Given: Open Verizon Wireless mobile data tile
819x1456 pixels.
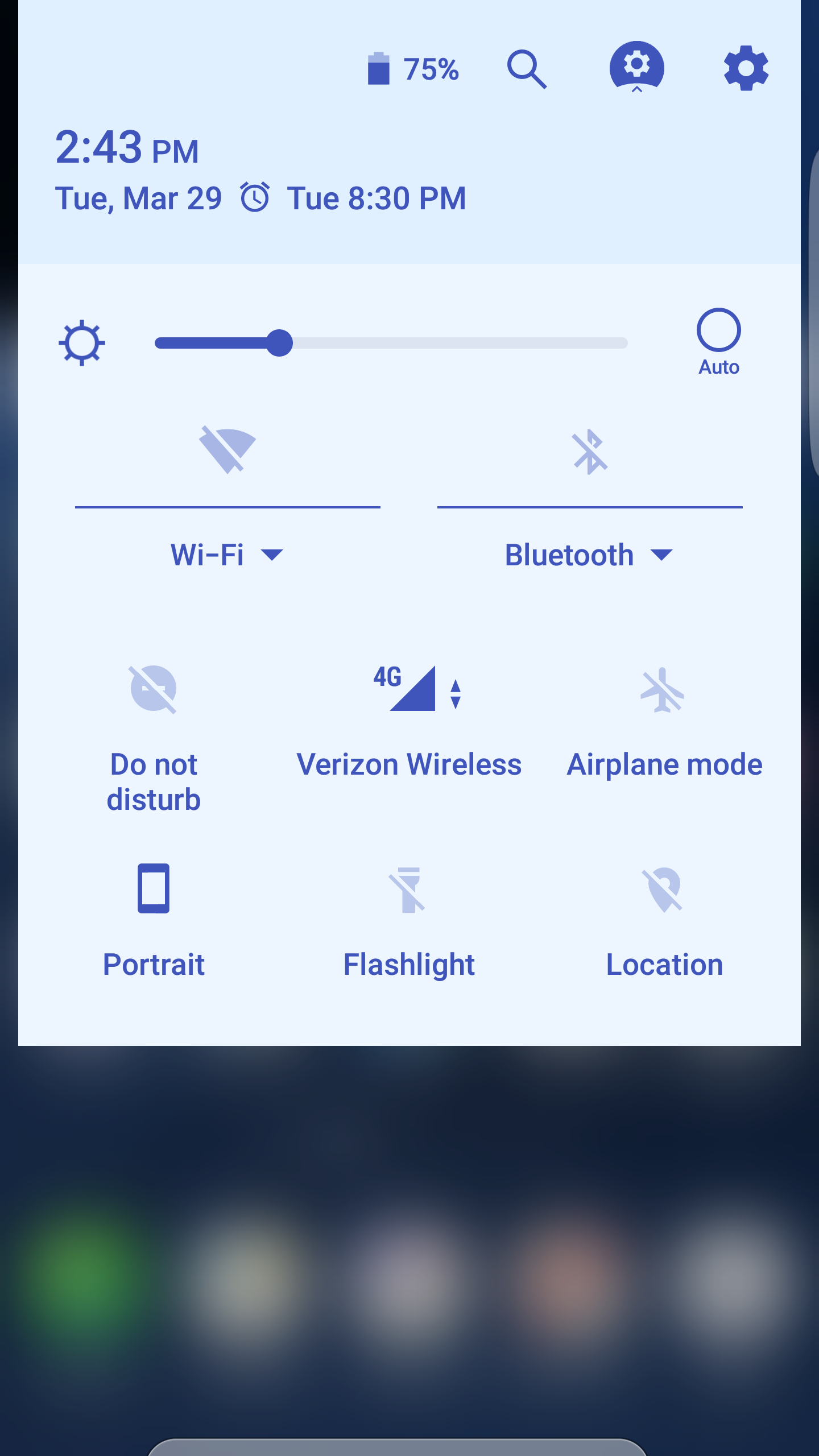Looking at the screenshot, I should click(x=409, y=689).
